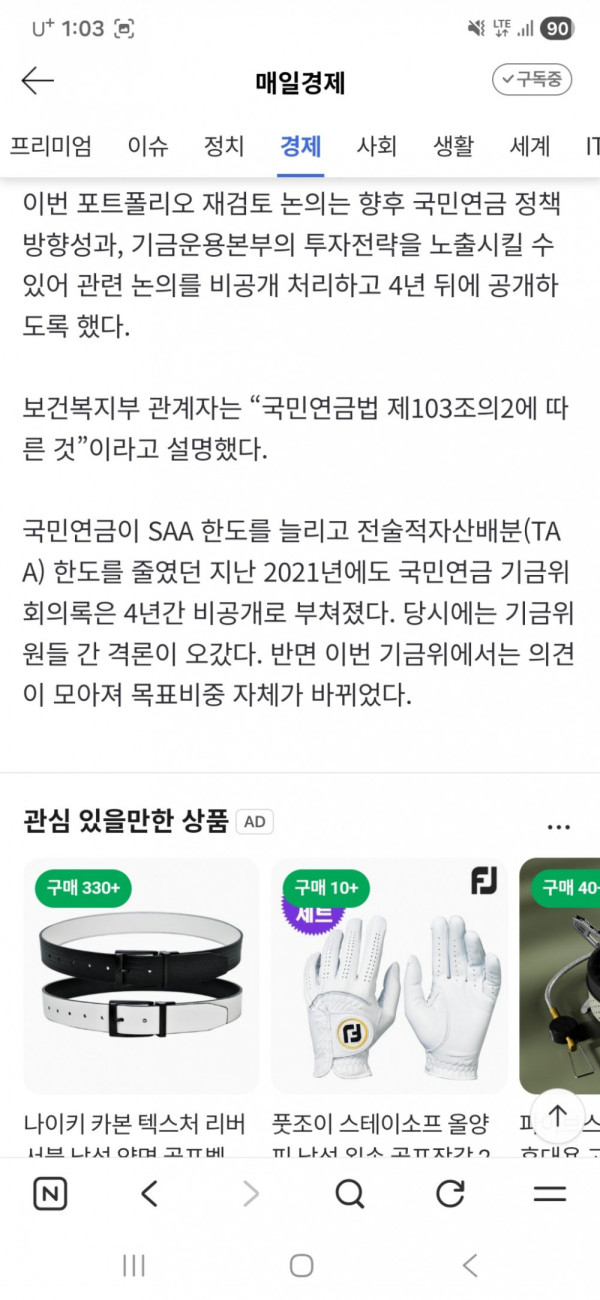Screen dimensions: 600x1300
Task: Open the 정치 news tab
Action: tap(224, 146)
